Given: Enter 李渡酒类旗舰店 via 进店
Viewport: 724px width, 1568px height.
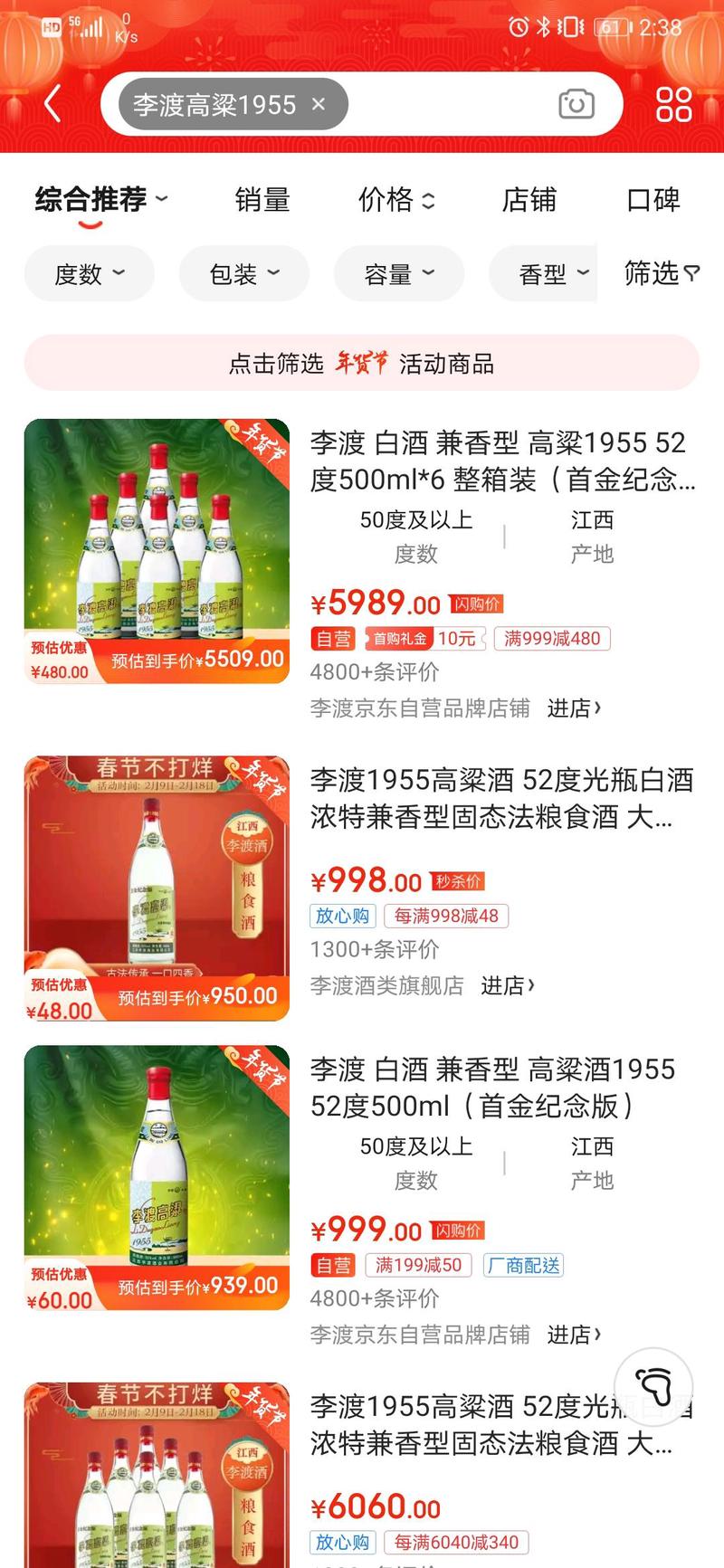Looking at the screenshot, I should point(507,985).
